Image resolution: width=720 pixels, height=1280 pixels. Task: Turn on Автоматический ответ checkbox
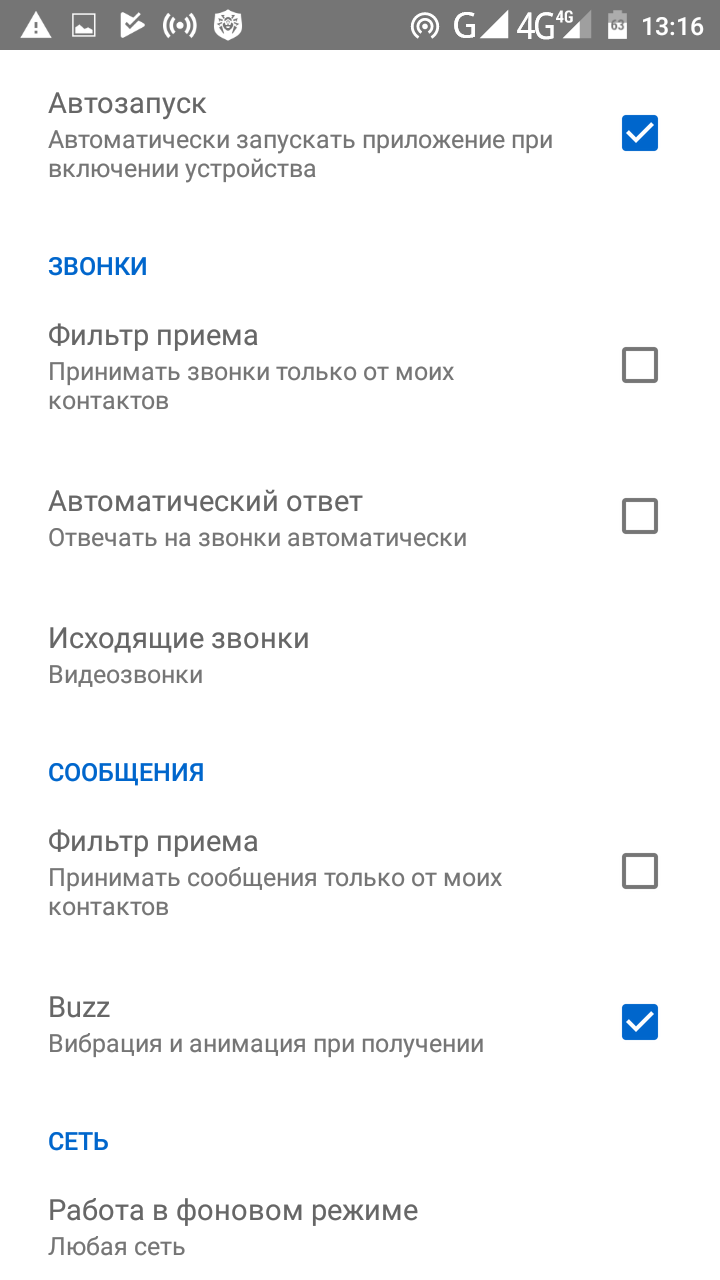pos(640,517)
